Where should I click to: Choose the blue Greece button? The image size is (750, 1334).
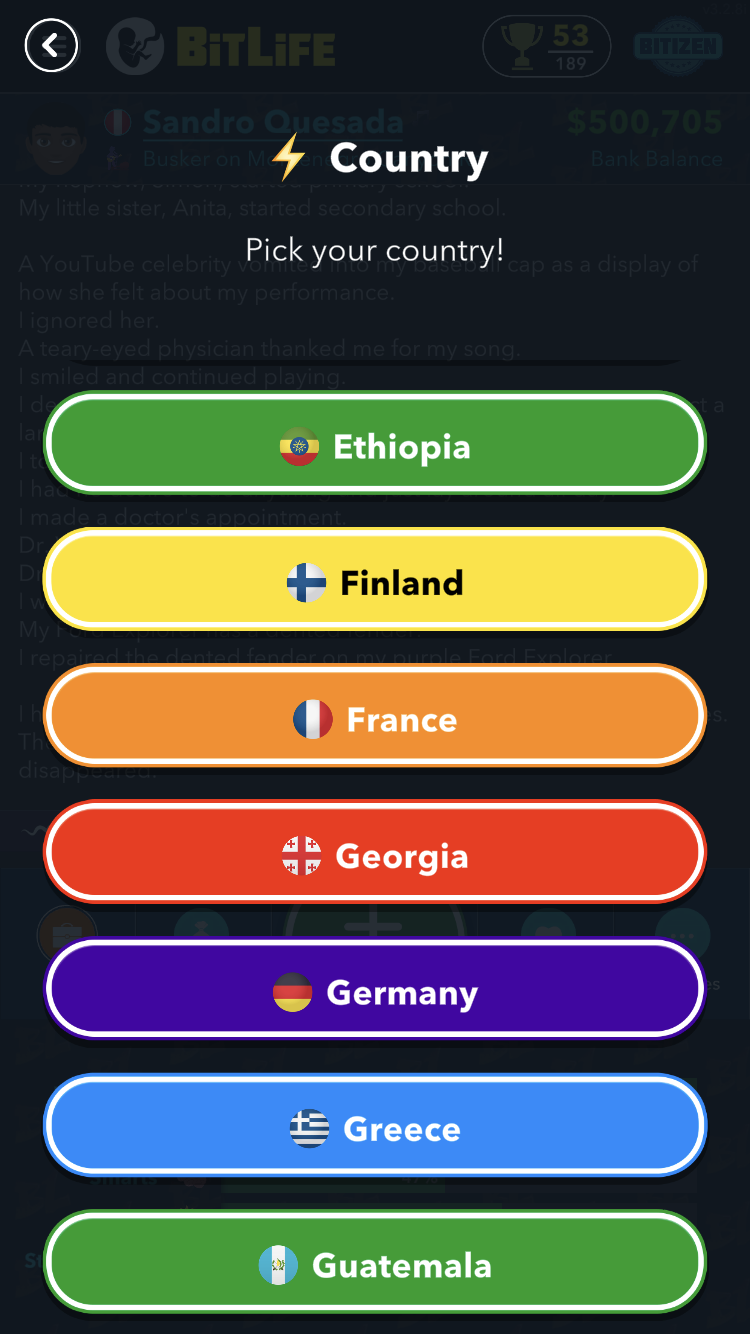tap(375, 1128)
